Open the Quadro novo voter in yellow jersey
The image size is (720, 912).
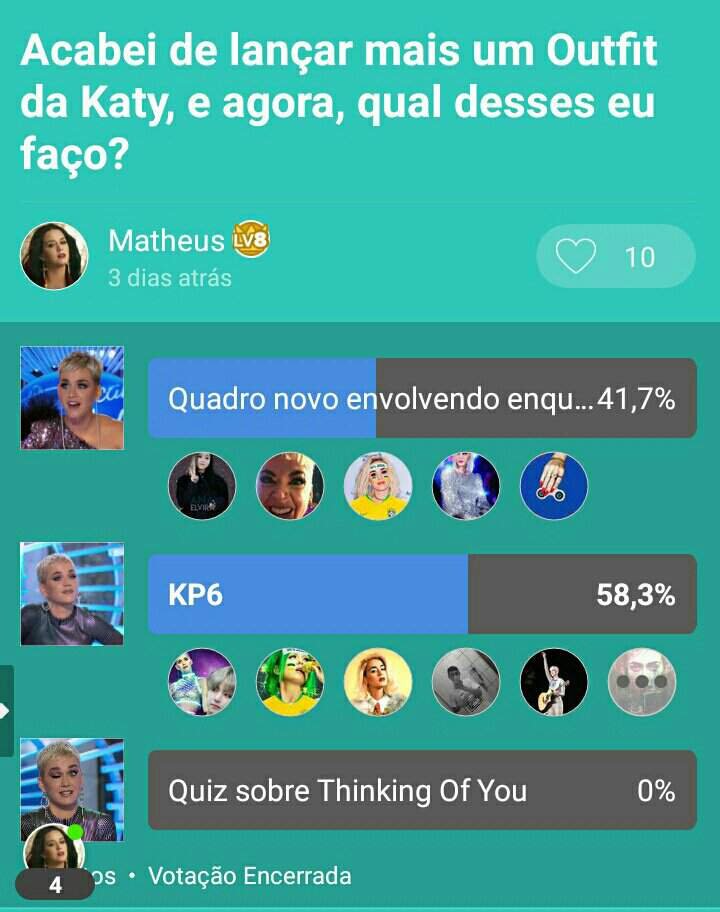point(378,486)
